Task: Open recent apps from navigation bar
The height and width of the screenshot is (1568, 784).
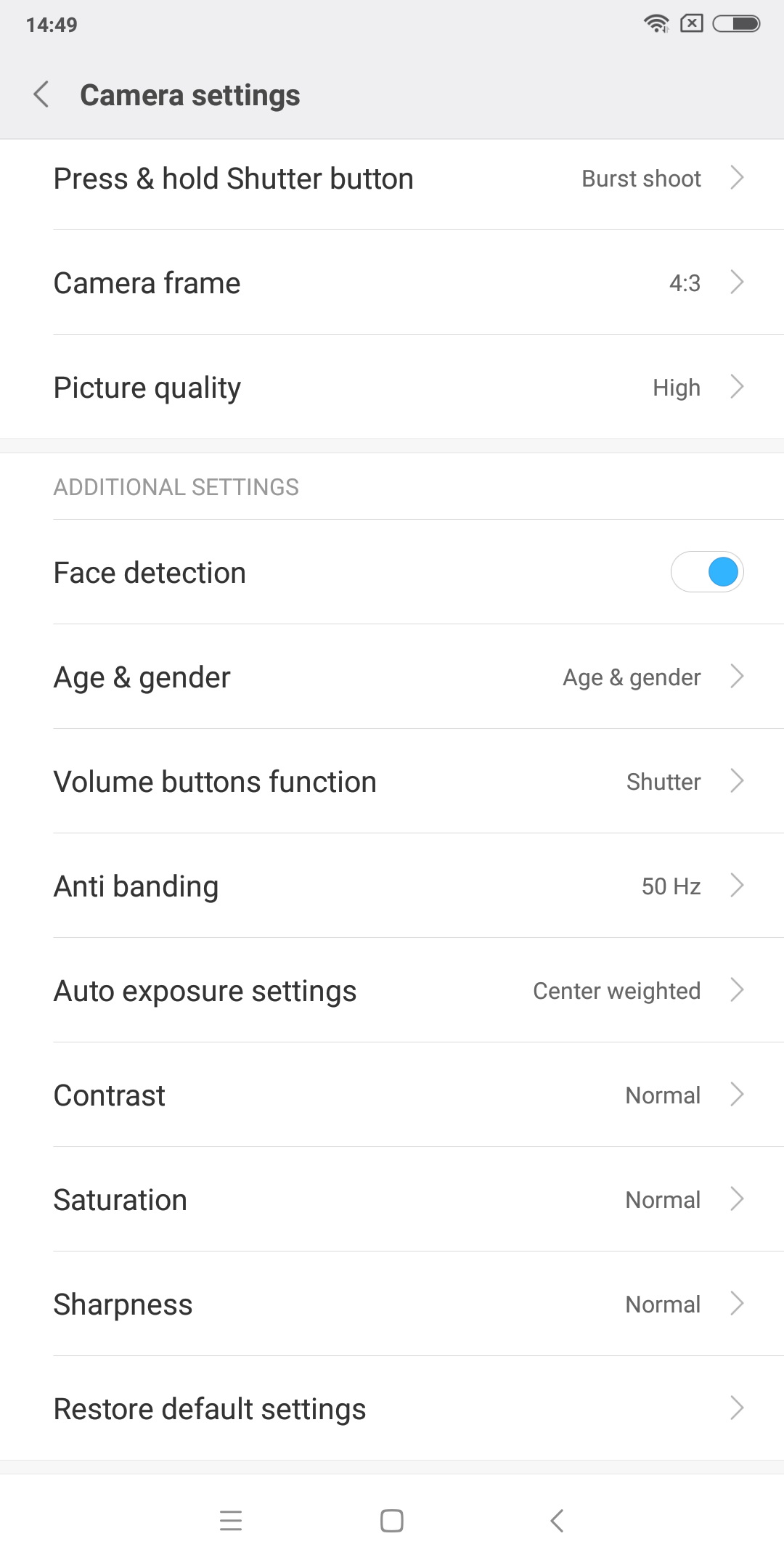Action: [231, 1520]
